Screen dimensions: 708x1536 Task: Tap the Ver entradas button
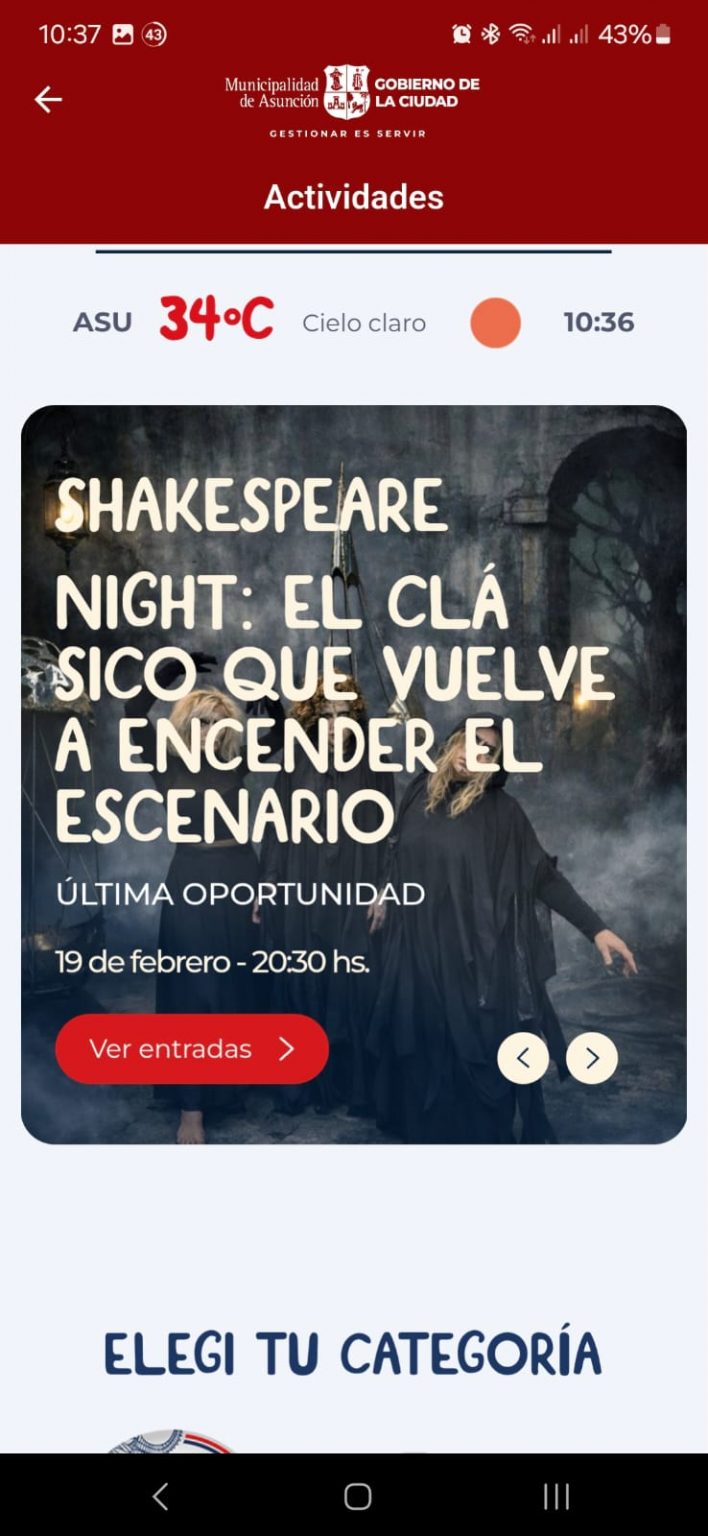tap(192, 1049)
